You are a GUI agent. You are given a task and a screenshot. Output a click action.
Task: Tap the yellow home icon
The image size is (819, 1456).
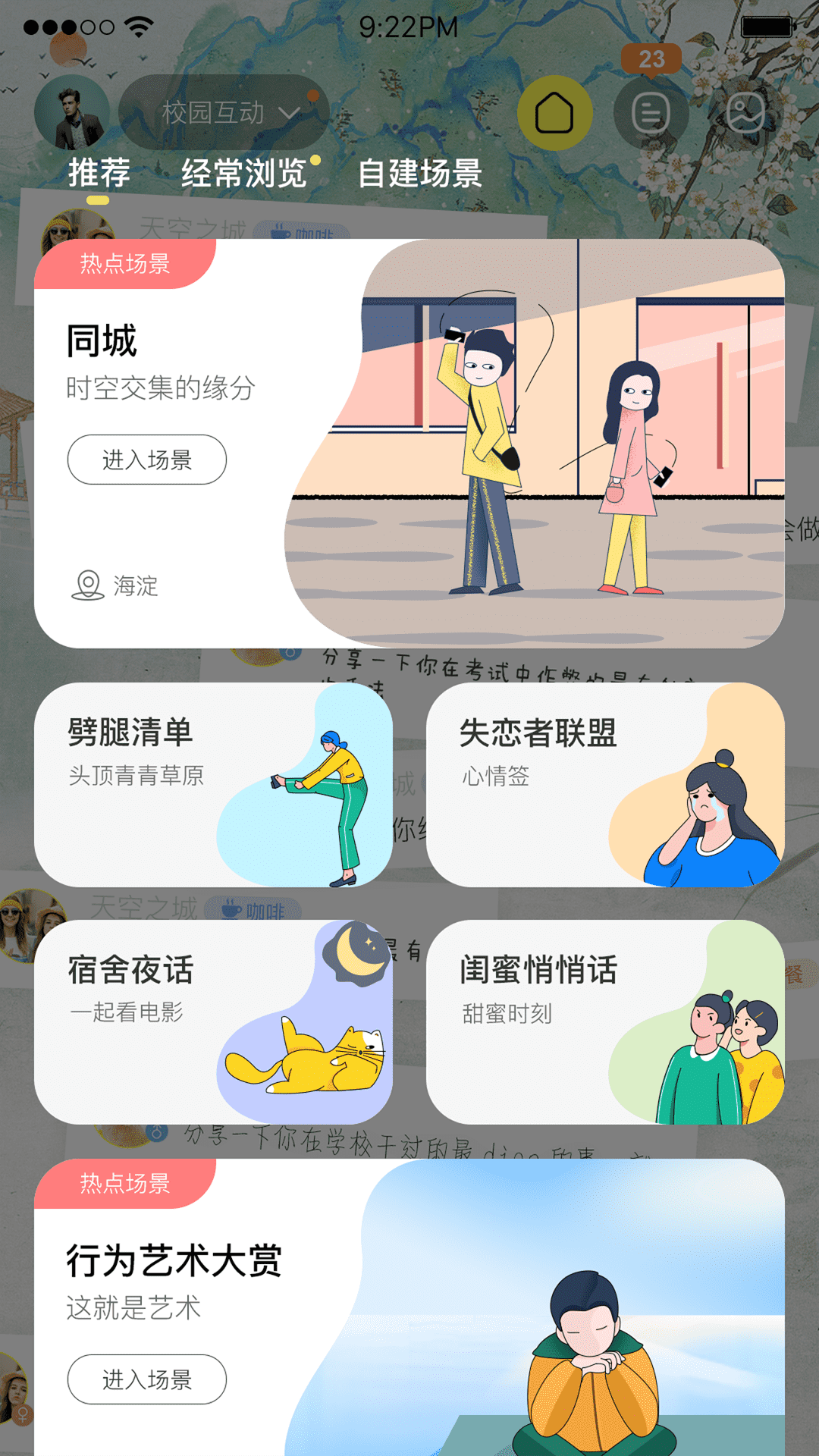pyautogui.click(x=554, y=113)
